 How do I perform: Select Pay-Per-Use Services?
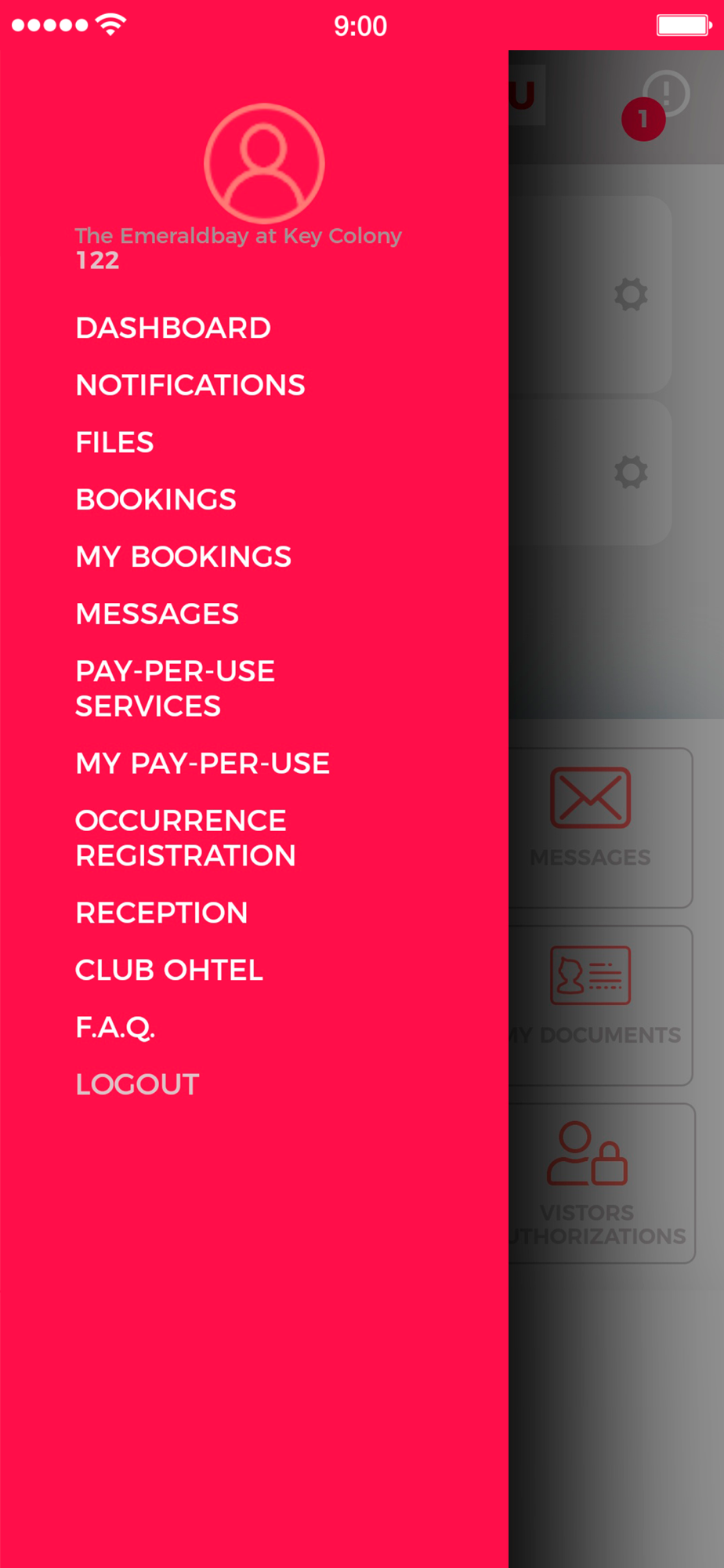[176, 688]
